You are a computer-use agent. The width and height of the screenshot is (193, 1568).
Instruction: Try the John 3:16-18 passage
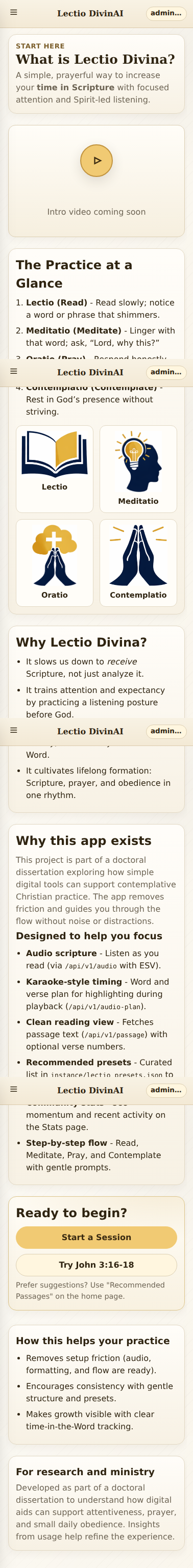(x=96, y=1265)
